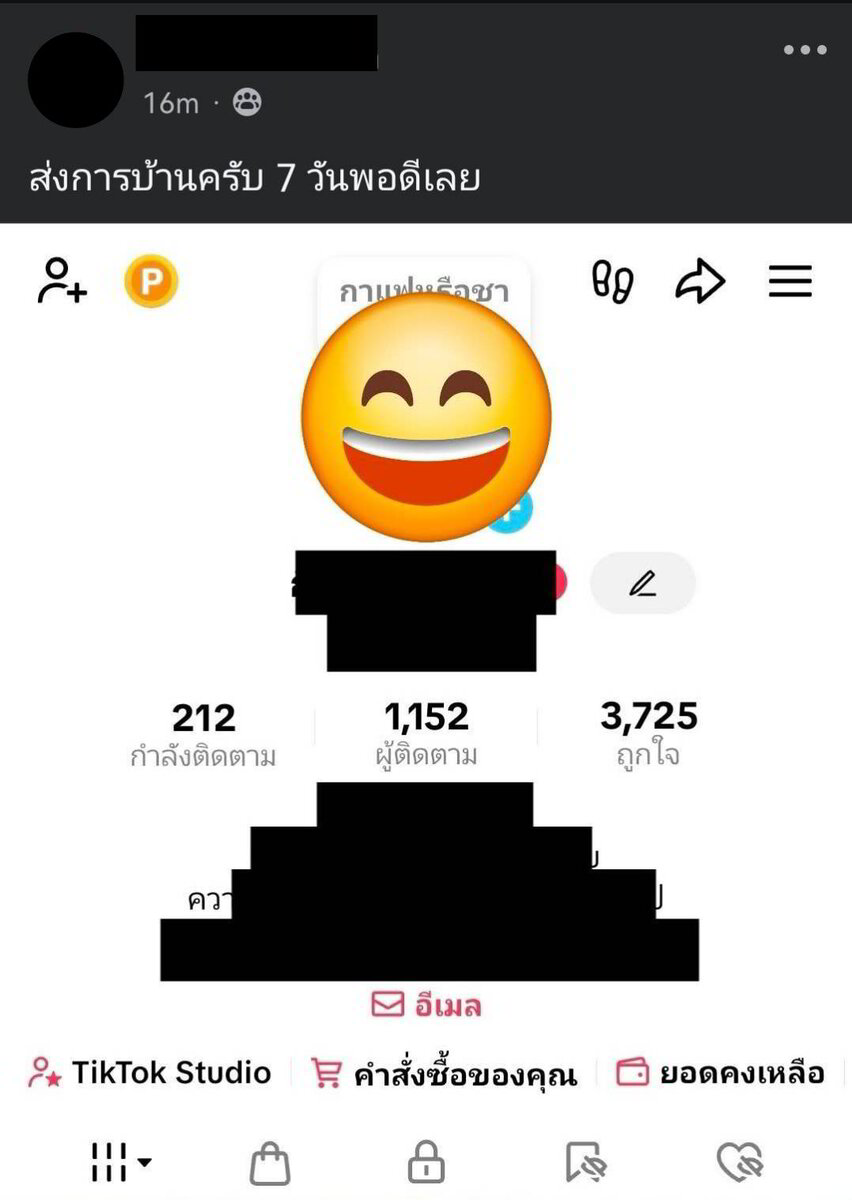Viewport: 852px width, 1200px height.
Task: Open the poster's name at the post header
Action: [256, 43]
